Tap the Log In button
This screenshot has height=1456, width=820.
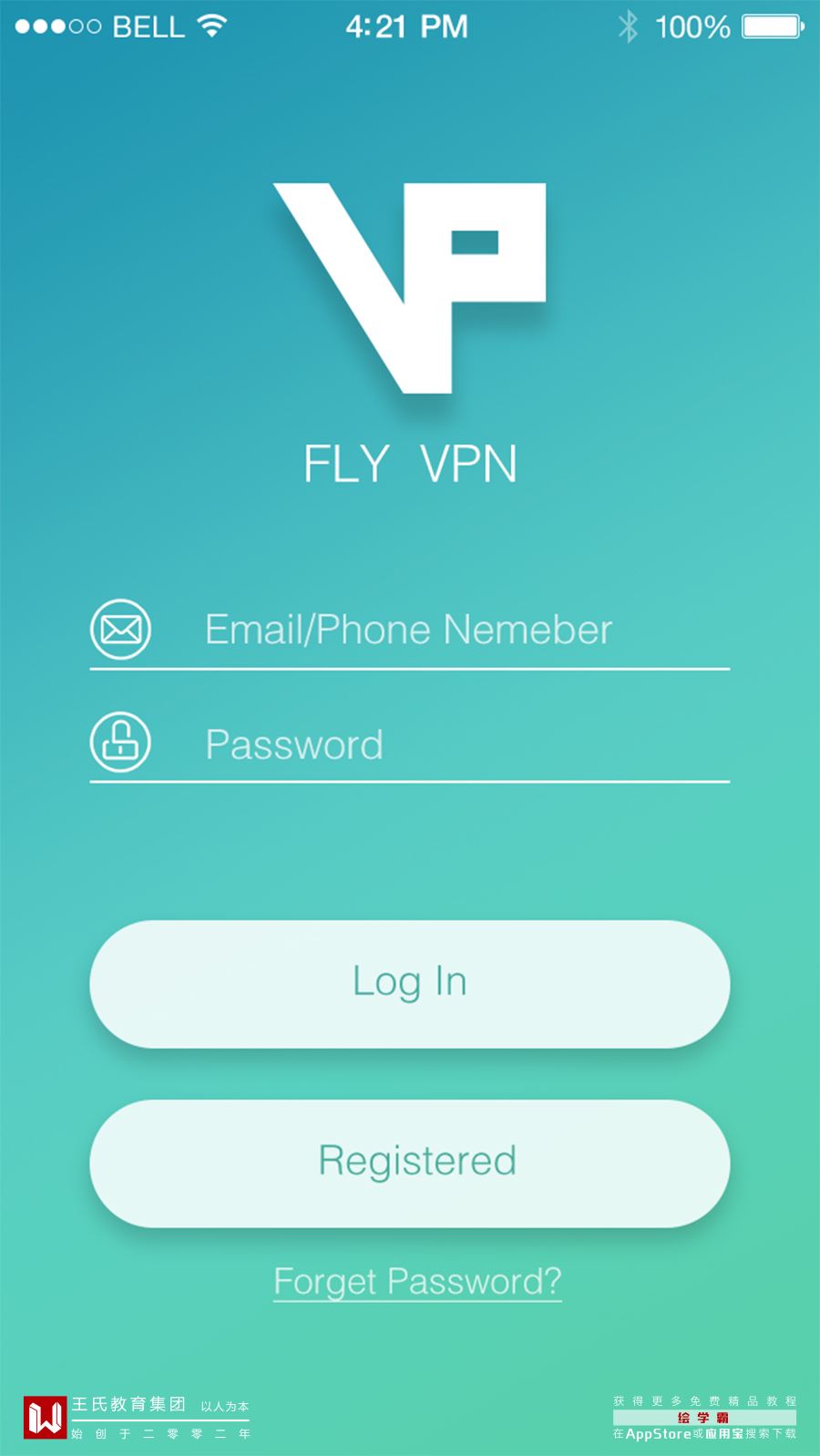pos(409,983)
